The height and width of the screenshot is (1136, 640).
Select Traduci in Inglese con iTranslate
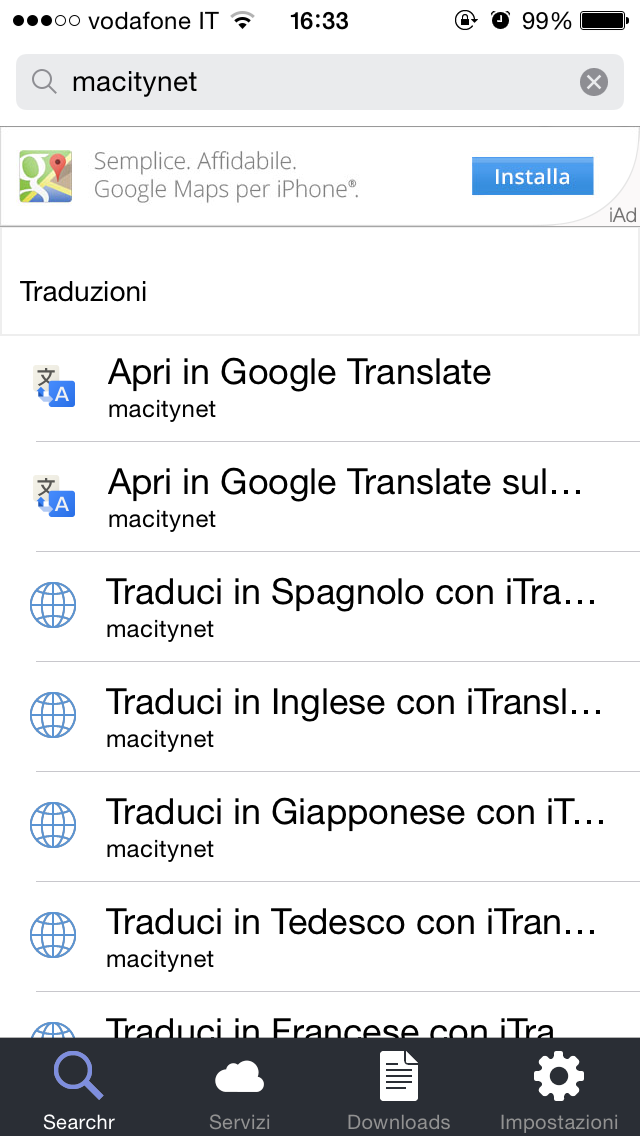click(320, 717)
